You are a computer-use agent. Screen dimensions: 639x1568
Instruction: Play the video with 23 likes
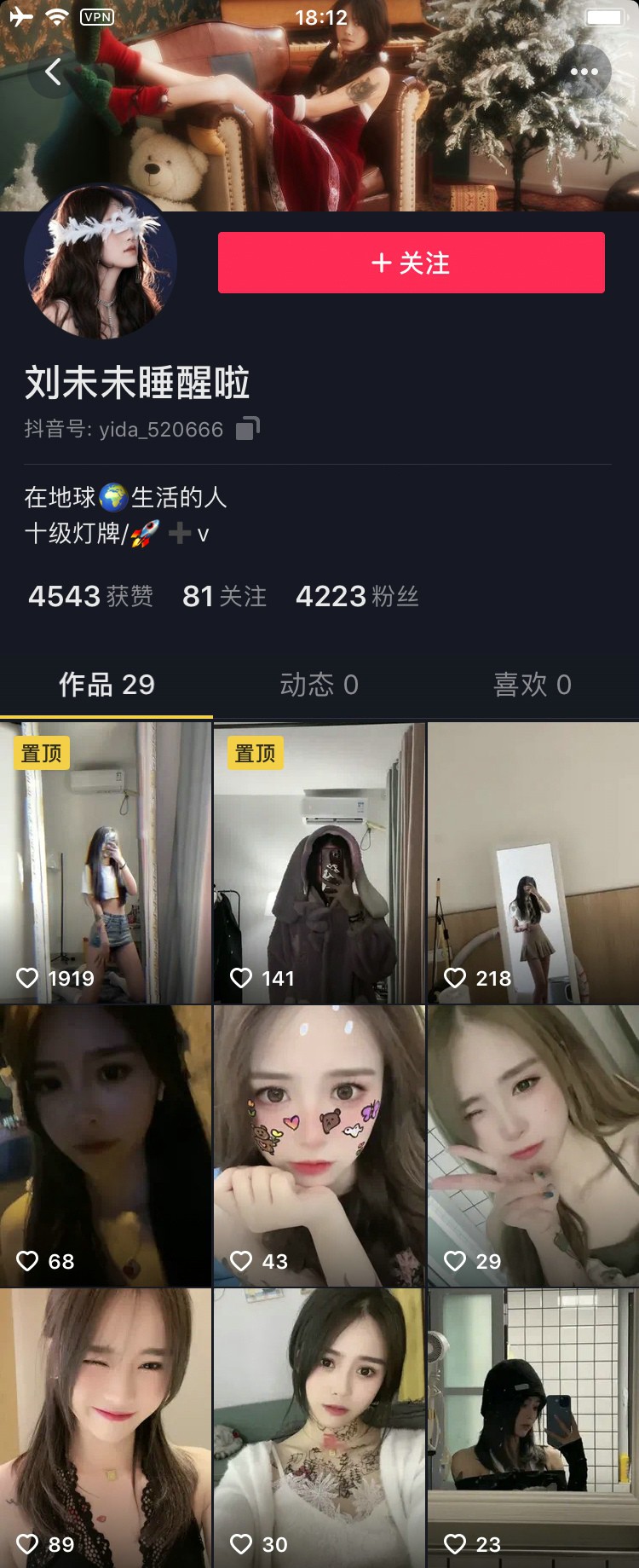[533, 1427]
